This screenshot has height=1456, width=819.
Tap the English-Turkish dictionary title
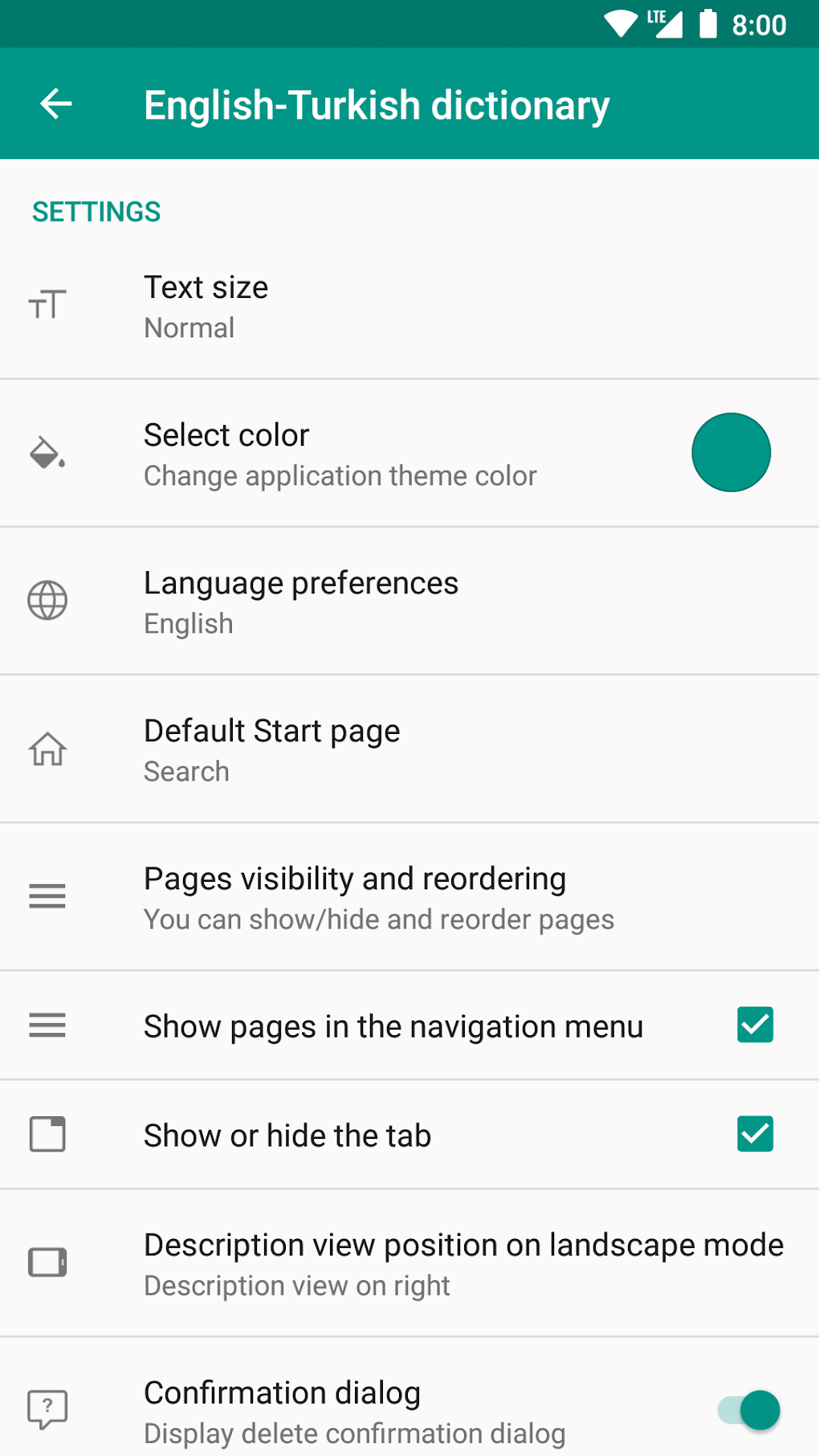376,104
